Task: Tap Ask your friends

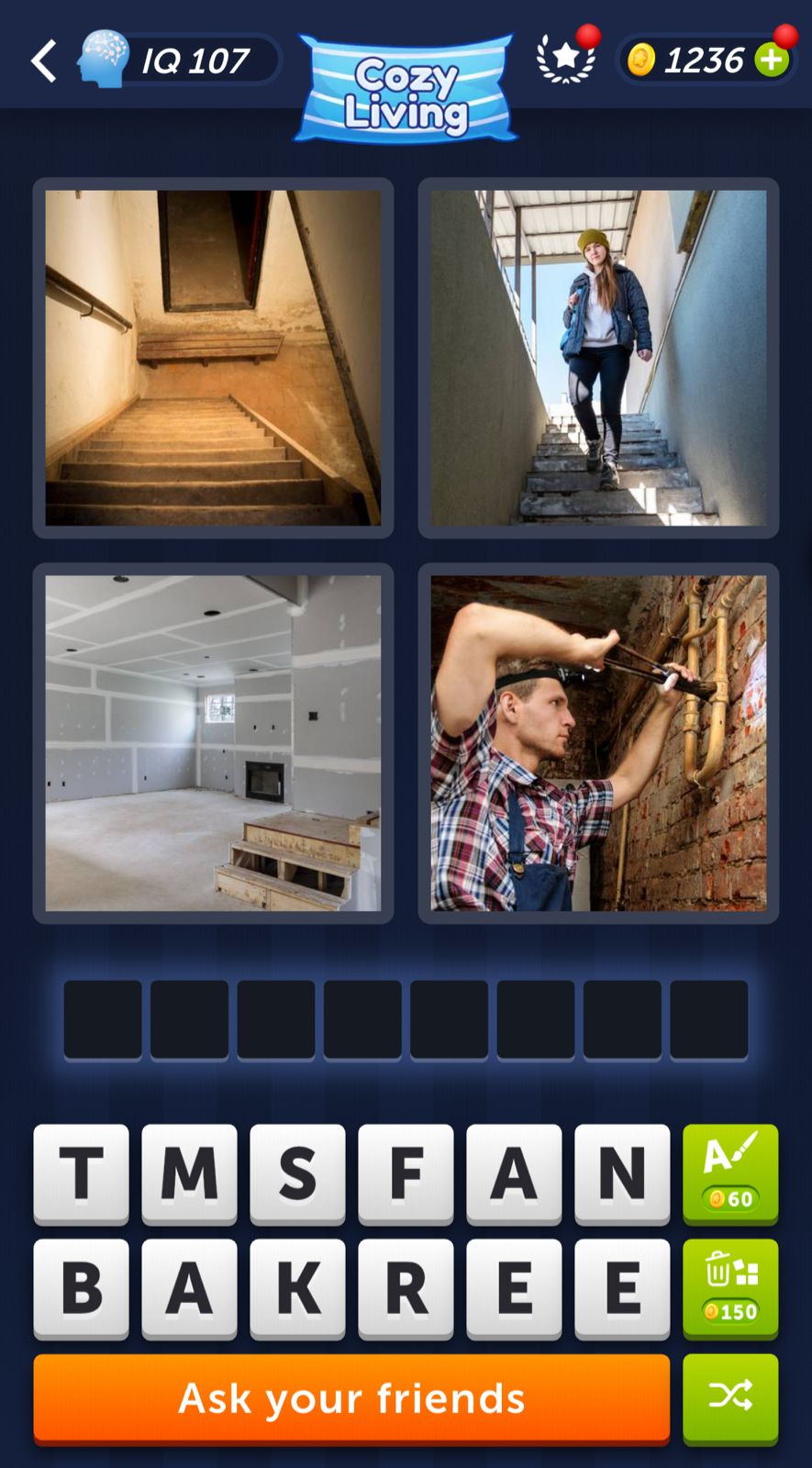Action: (352, 1399)
